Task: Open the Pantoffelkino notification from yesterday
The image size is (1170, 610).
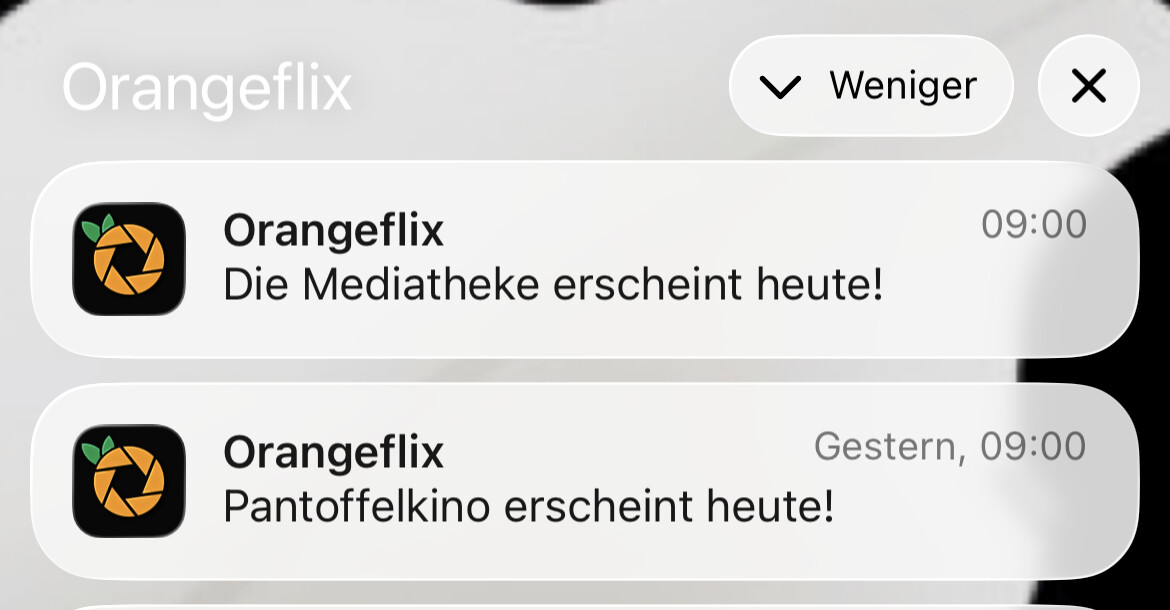Action: pos(584,482)
